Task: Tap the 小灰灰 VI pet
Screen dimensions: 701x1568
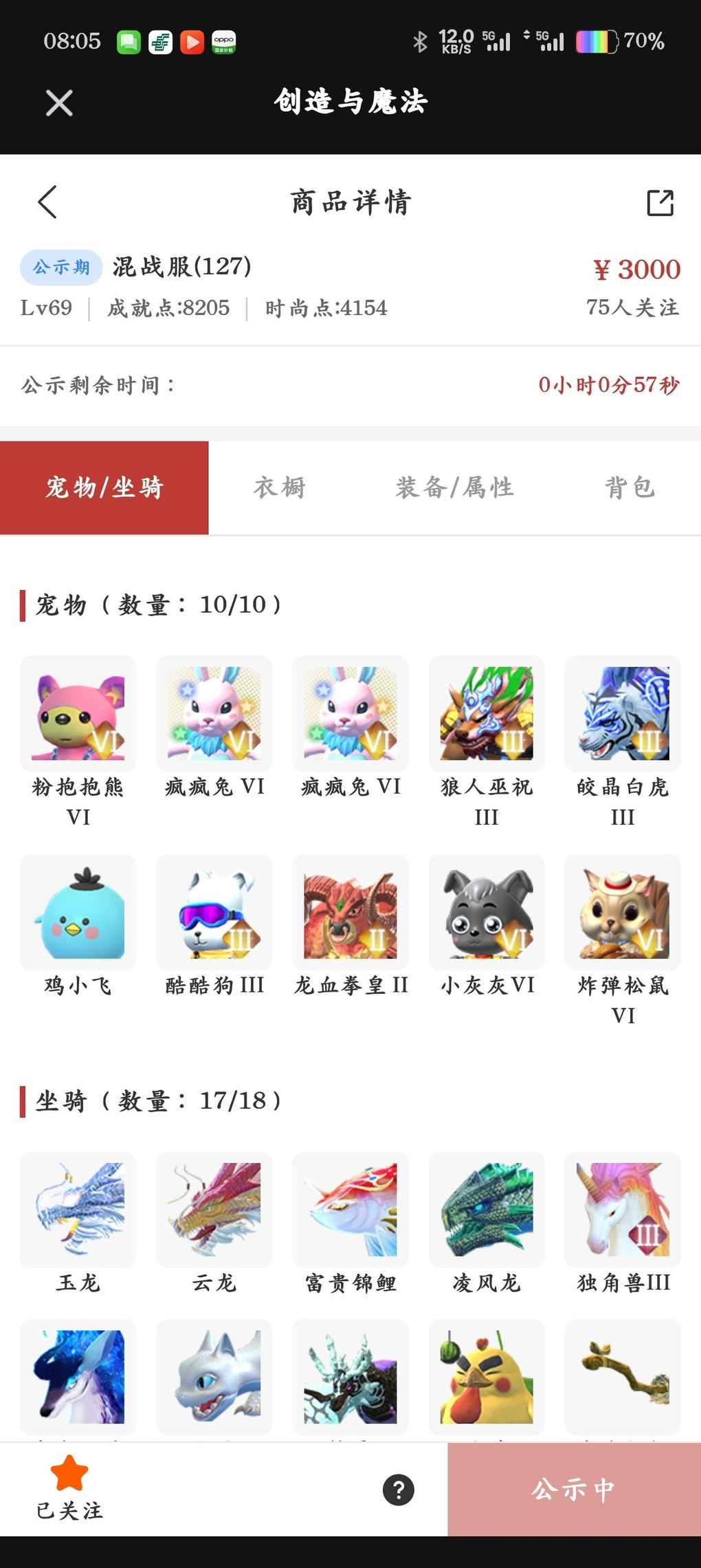Action: pyautogui.click(x=487, y=912)
